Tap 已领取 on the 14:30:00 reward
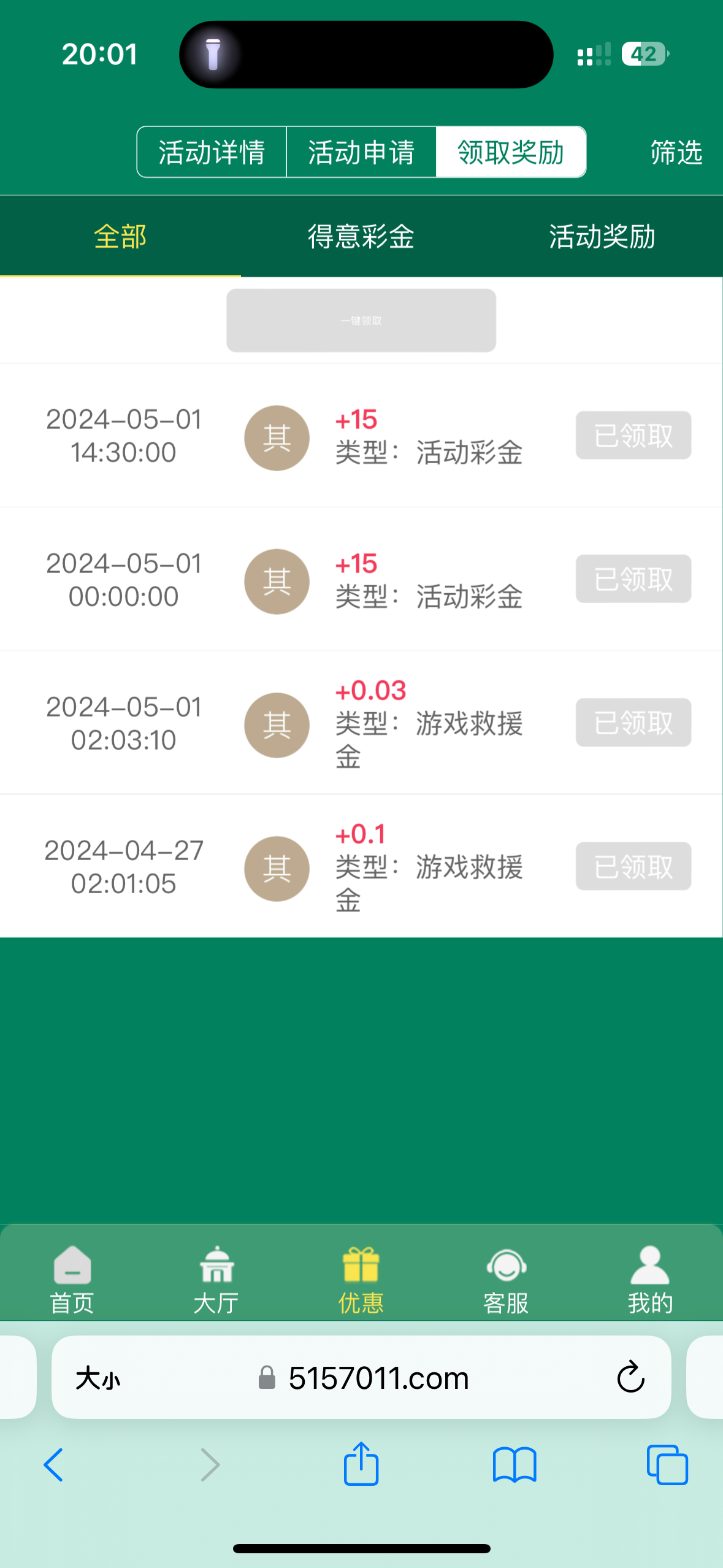This screenshot has height=1568, width=723. (x=633, y=436)
